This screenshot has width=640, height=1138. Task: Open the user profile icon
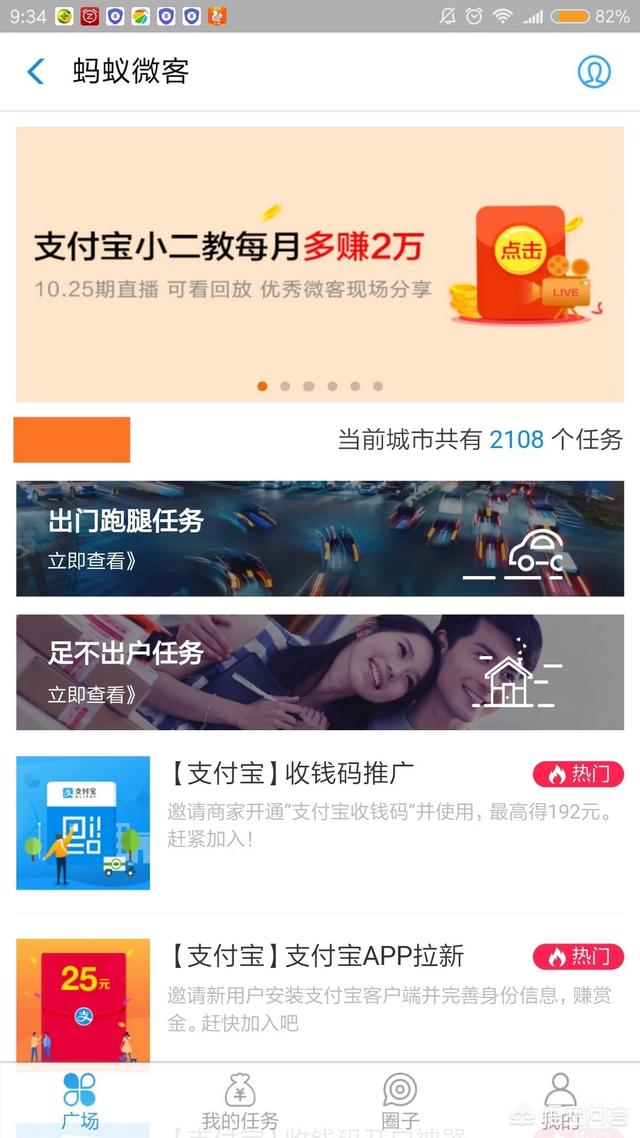(x=594, y=72)
